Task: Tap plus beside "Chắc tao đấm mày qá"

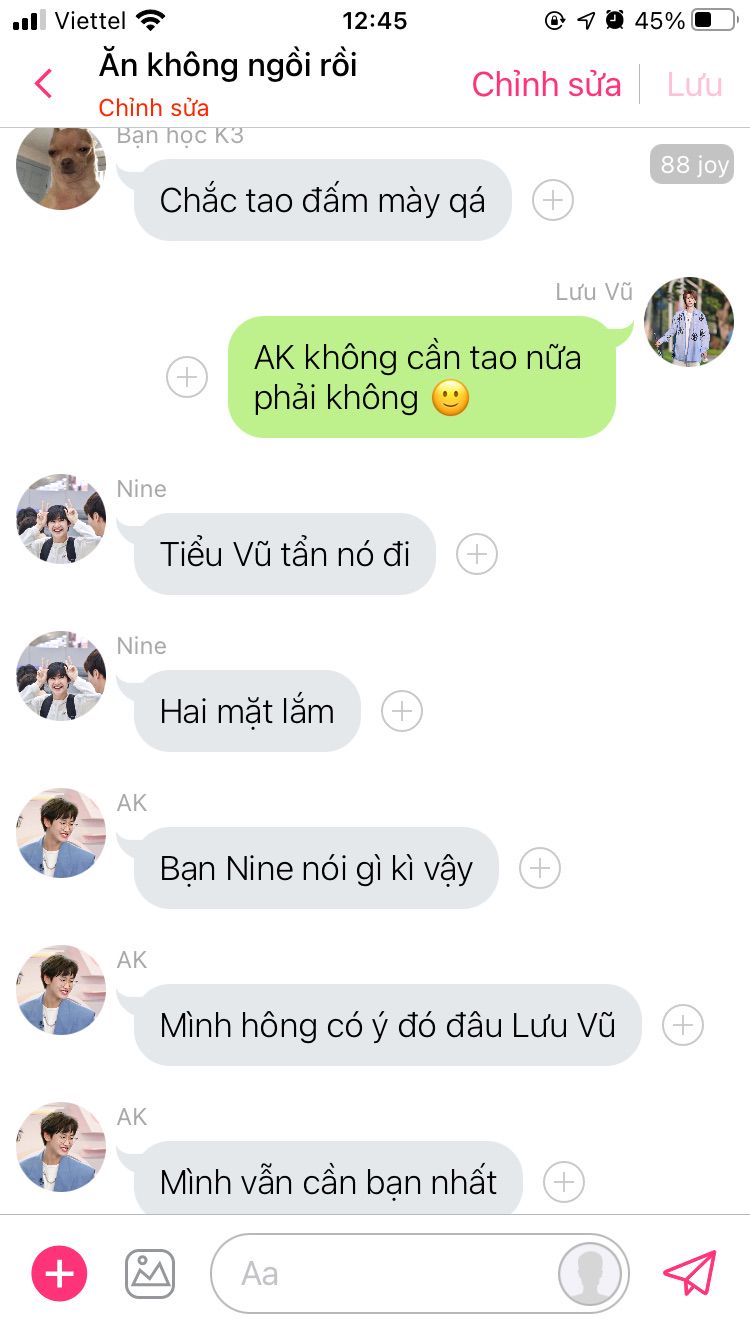Action: 553,200
